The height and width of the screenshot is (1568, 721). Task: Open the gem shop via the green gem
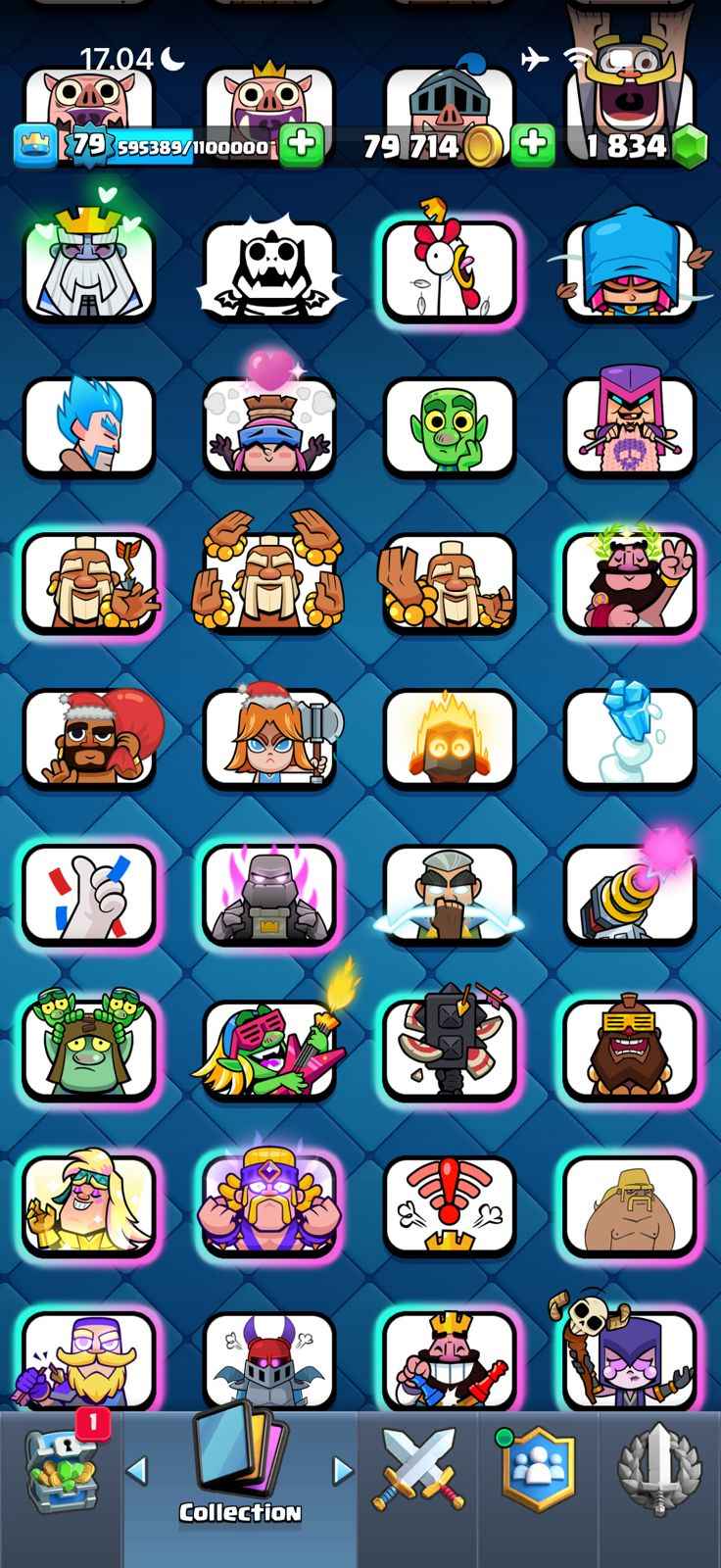click(690, 146)
